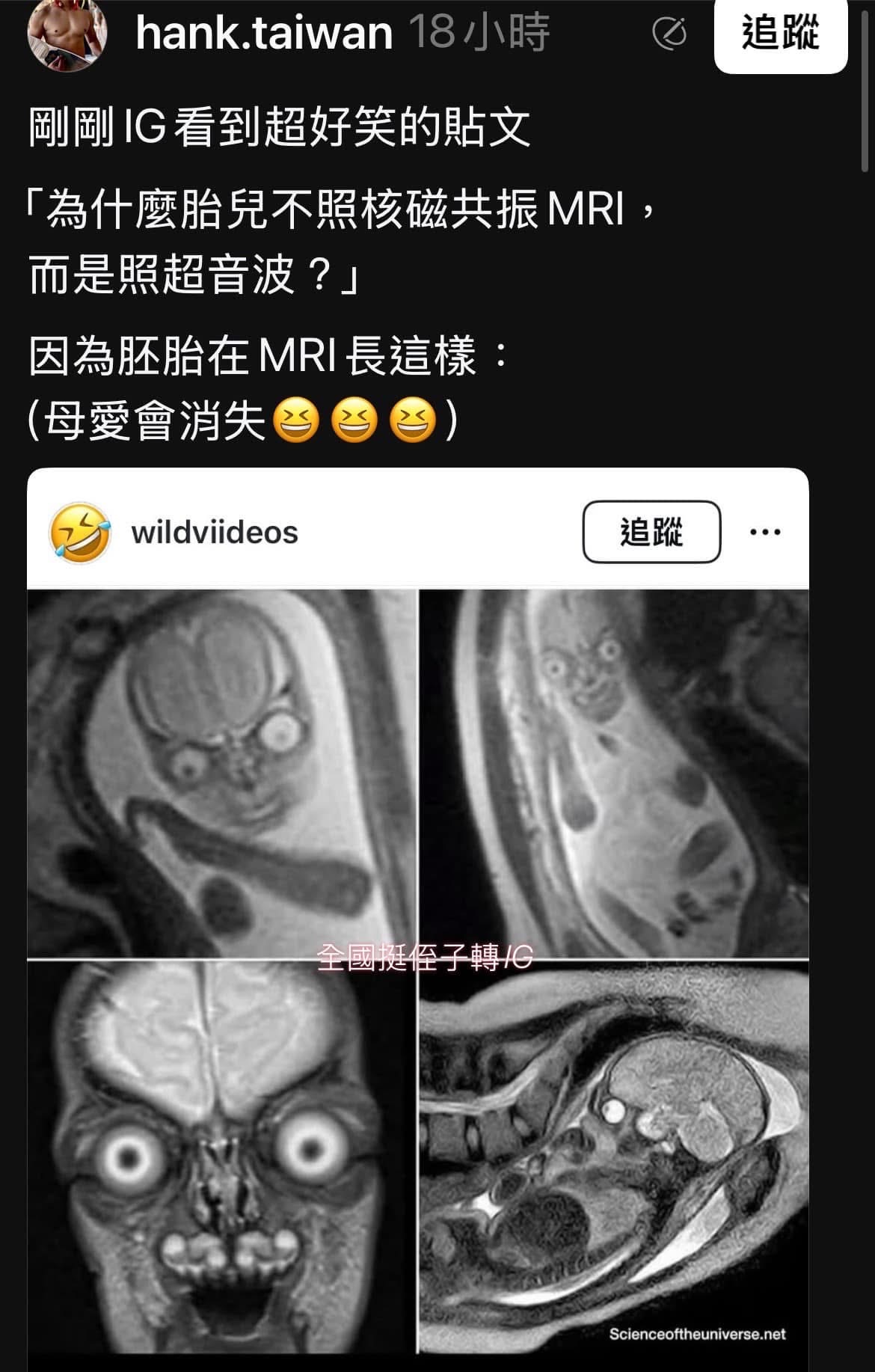Screen dimensions: 875x1372
Task: View the post's edit history icon
Action: coord(669,34)
